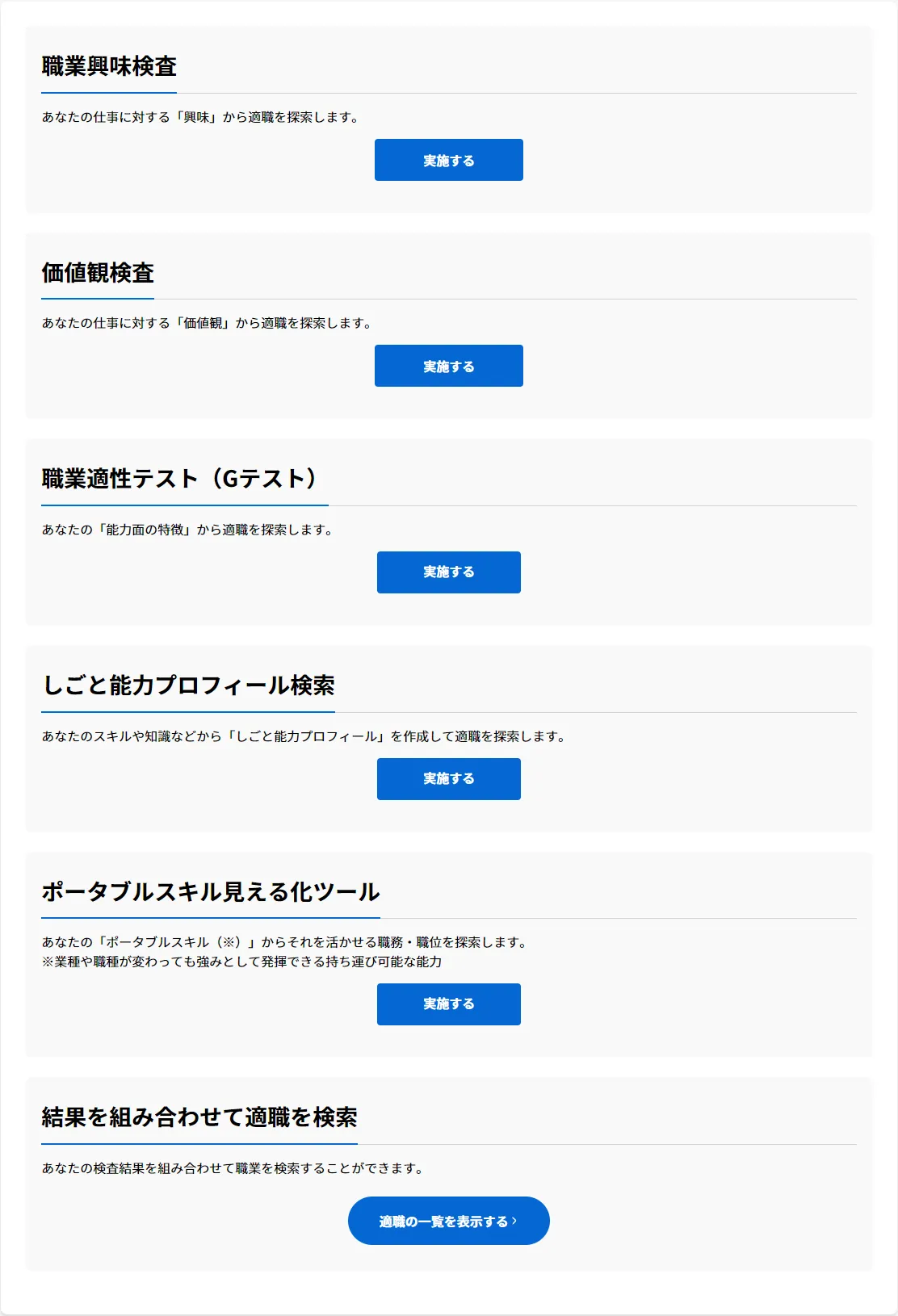Start the ポータブルスキル見える化ツール
Viewport: 898px width, 1316px height.
448,1004
